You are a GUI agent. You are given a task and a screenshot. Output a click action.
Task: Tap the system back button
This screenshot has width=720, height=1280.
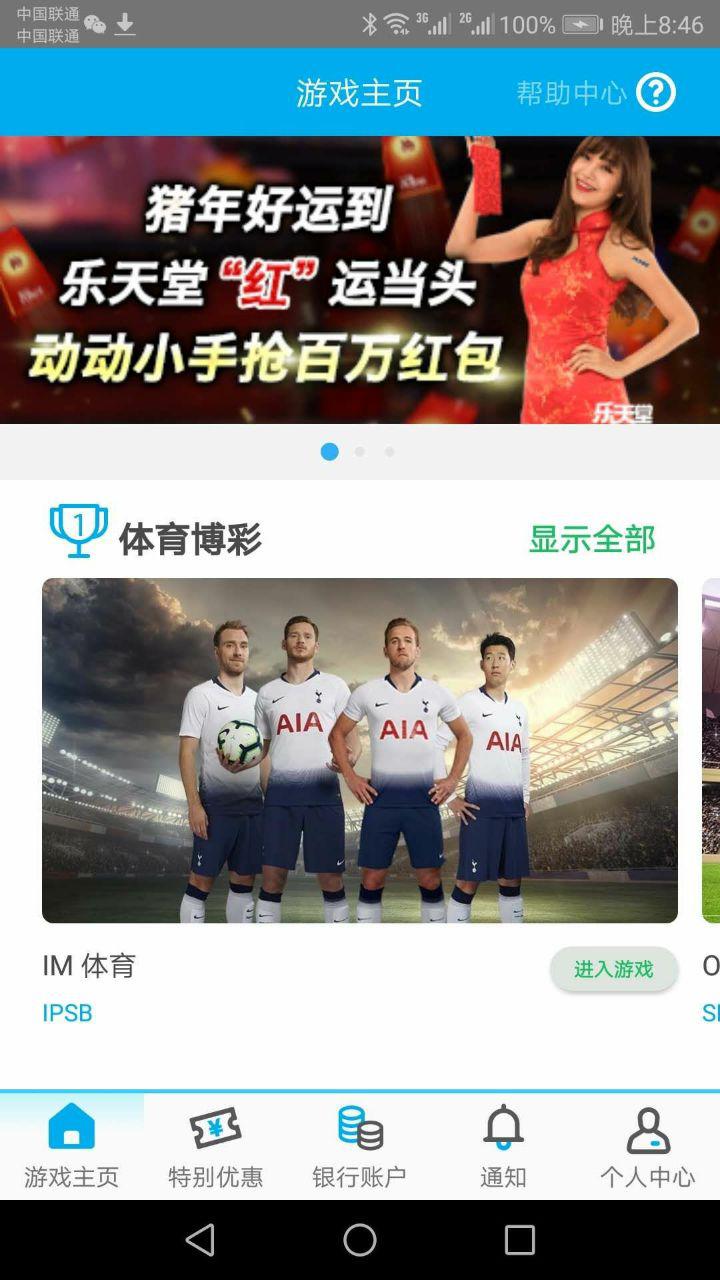(200, 1240)
